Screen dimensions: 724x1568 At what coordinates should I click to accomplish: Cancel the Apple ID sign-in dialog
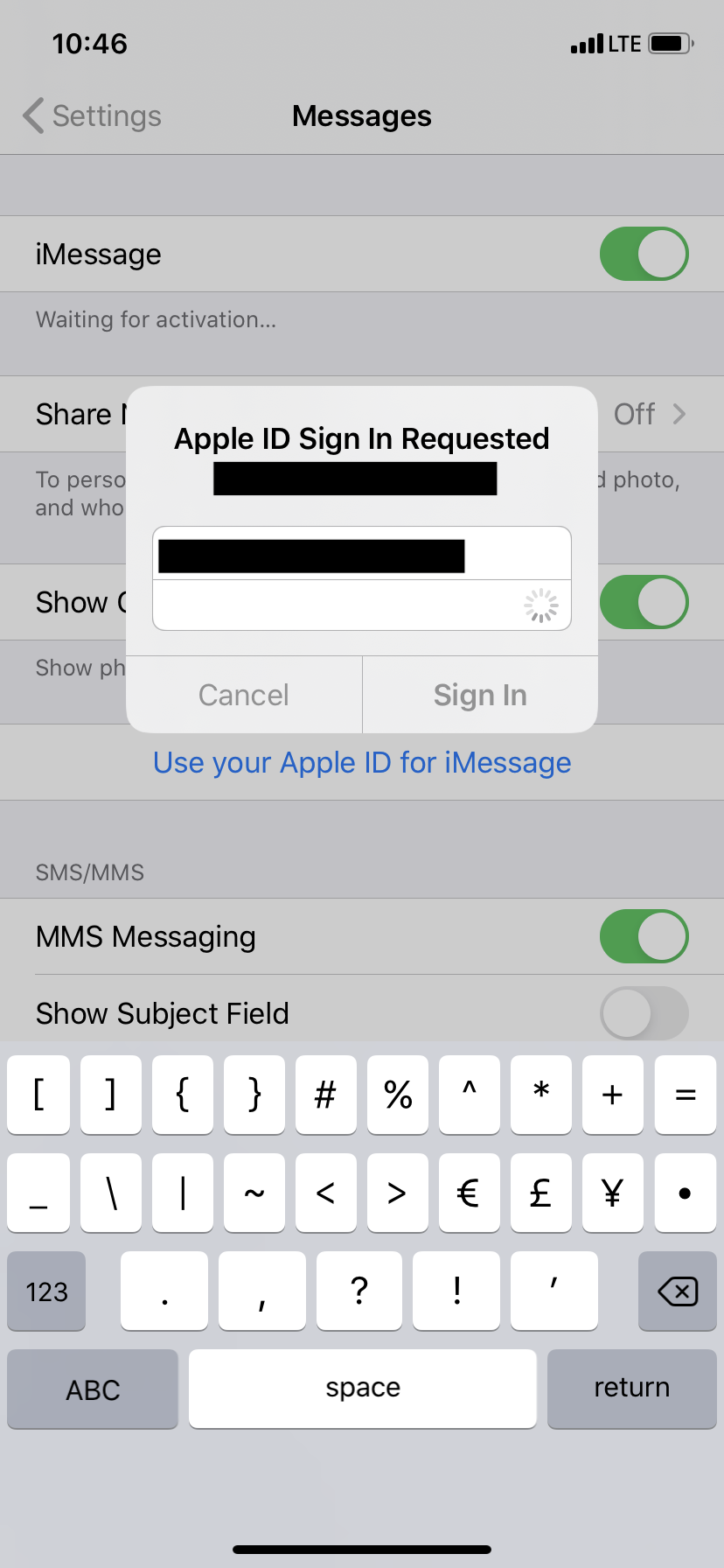(243, 695)
